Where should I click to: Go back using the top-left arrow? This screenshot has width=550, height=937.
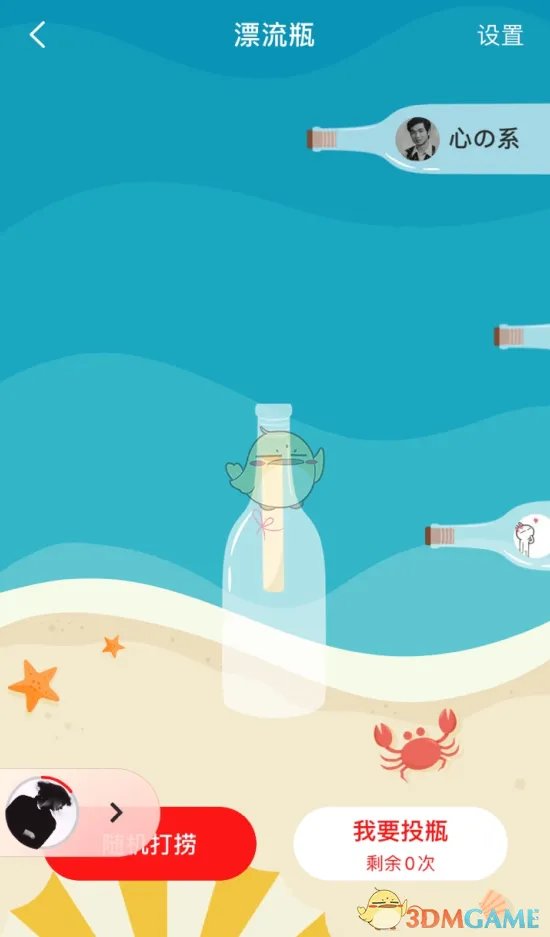[x=37, y=35]
